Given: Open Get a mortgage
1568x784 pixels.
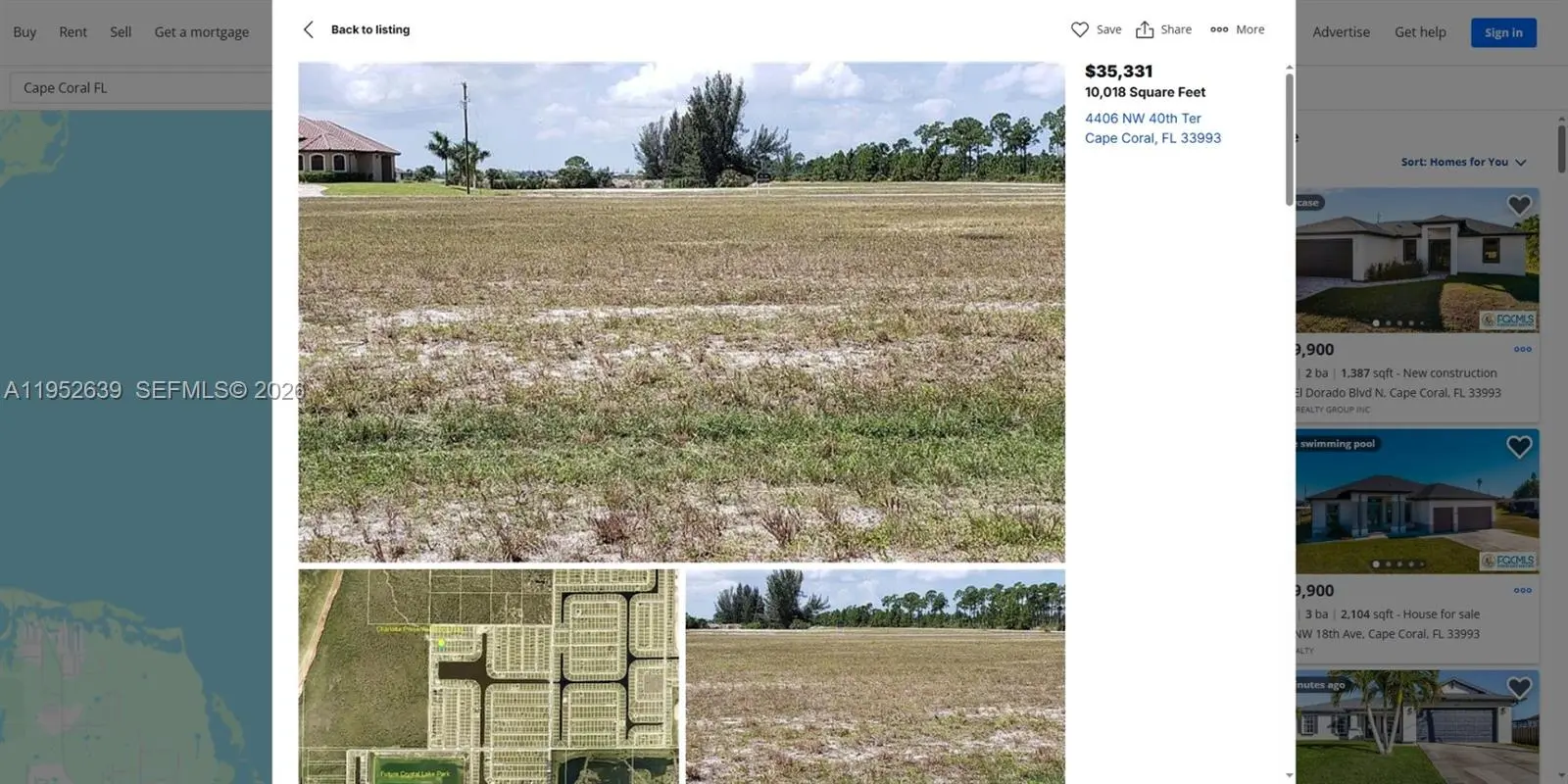Looking at the screenshot, I should tap(201, 32).
